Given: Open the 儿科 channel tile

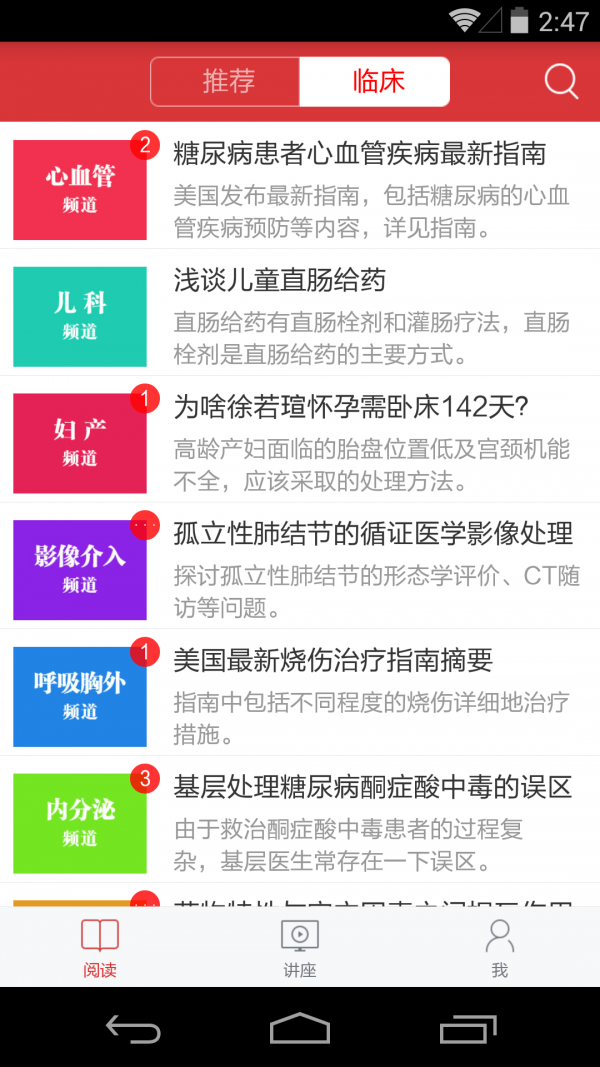Looking at the screenshot, I should (x=80, y=316).
